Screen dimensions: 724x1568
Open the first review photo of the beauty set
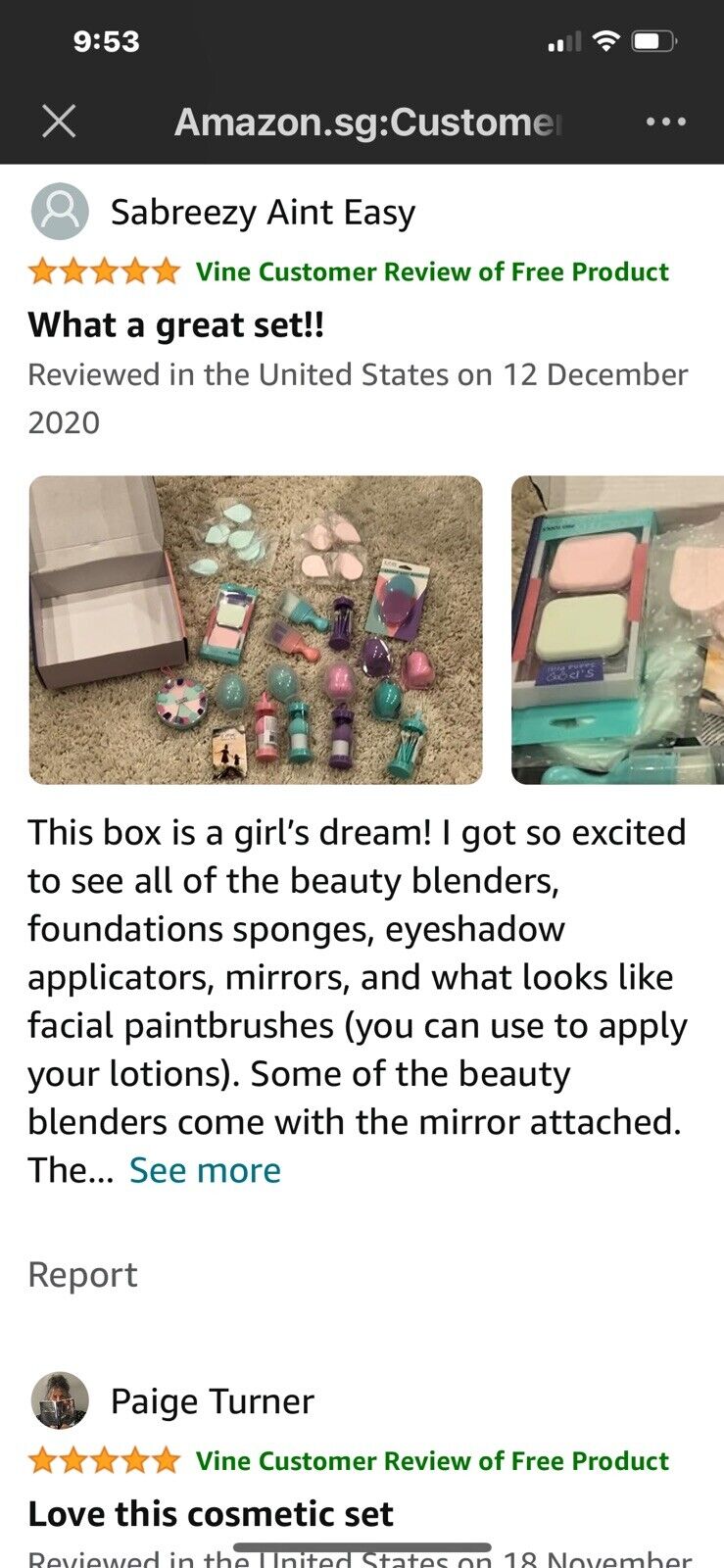[256, 630]
